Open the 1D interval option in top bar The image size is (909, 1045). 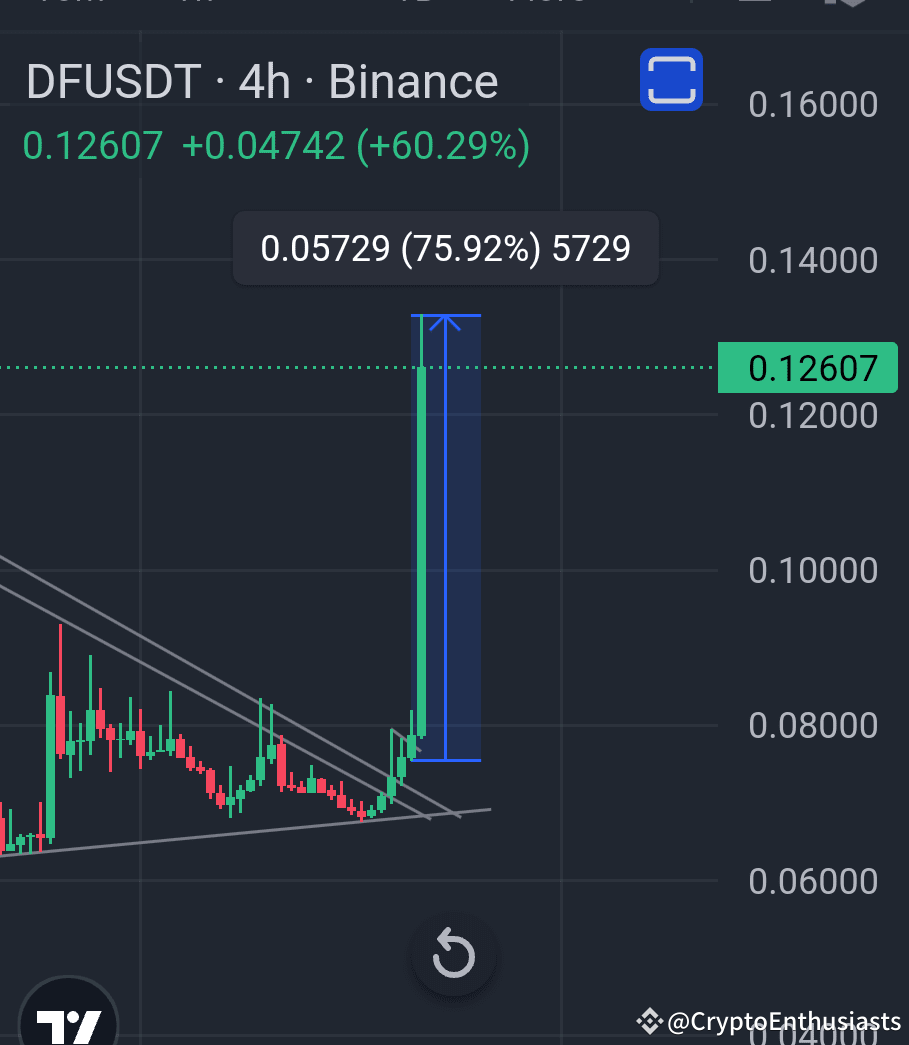tap(415, 5)
